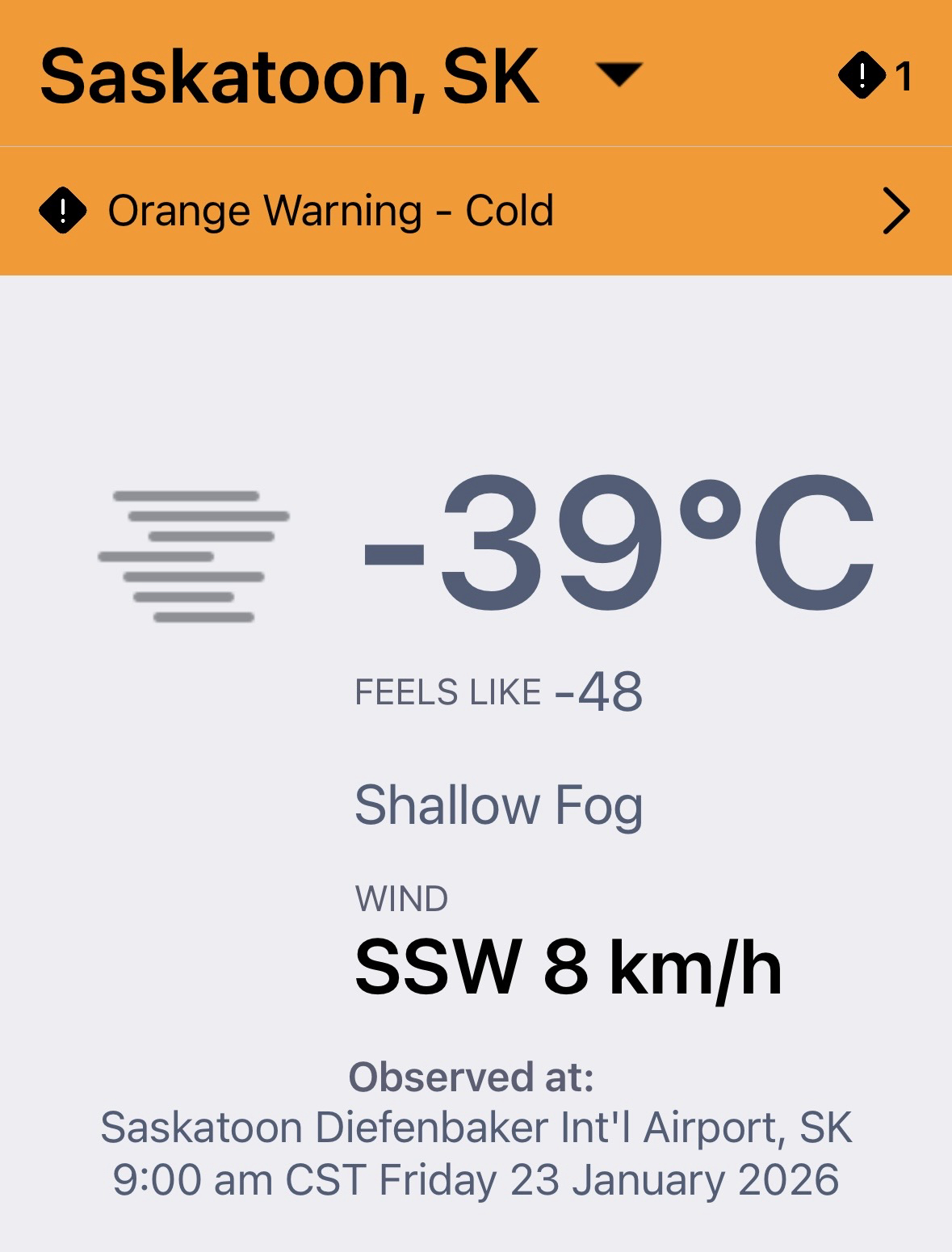Screen dimensions: 952x1252
Task: Open the alerts icon showing 1 warning
Action: [875, 77]
